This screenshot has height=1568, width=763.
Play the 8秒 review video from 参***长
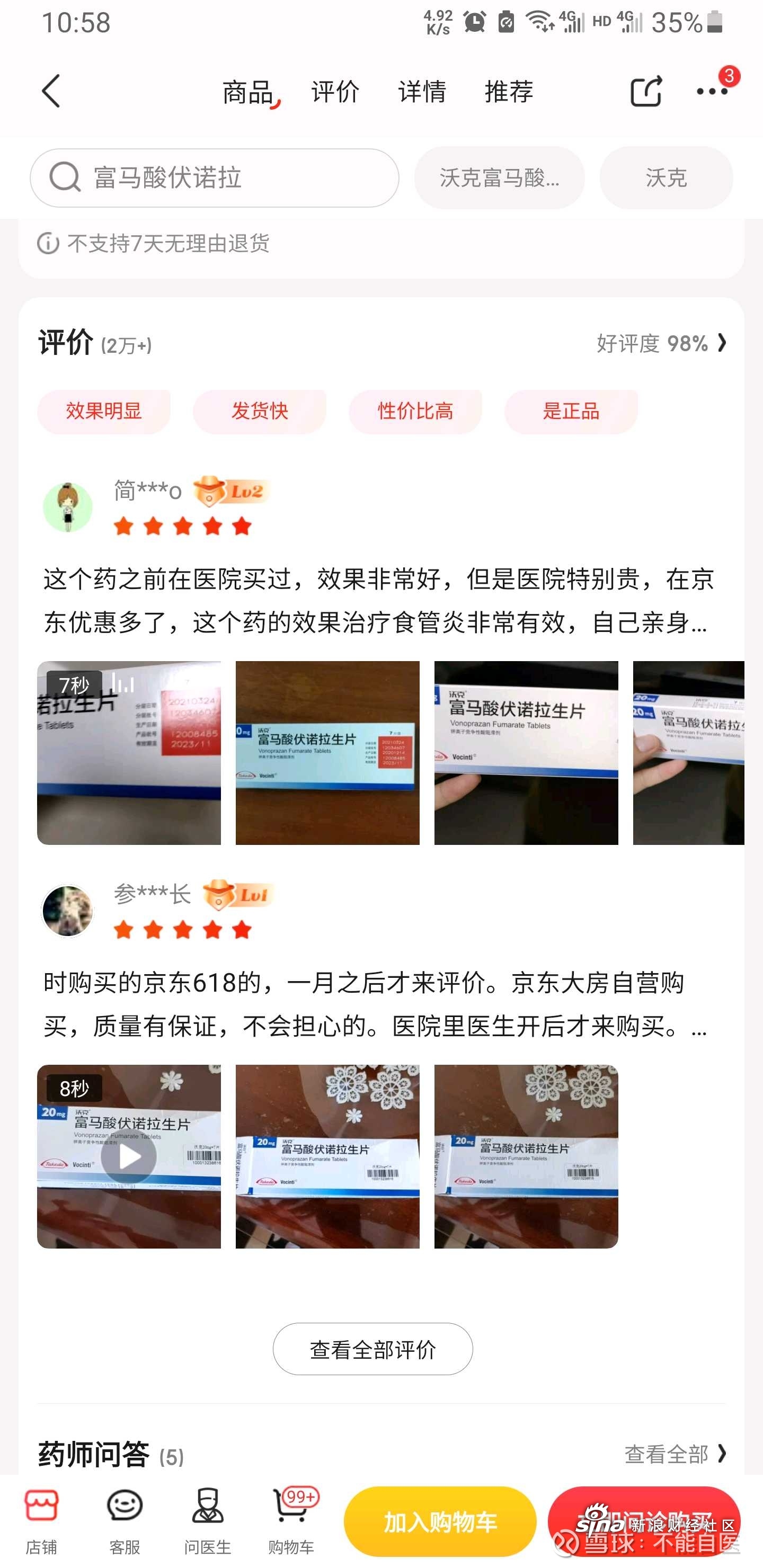click(x=129, y=1156)
